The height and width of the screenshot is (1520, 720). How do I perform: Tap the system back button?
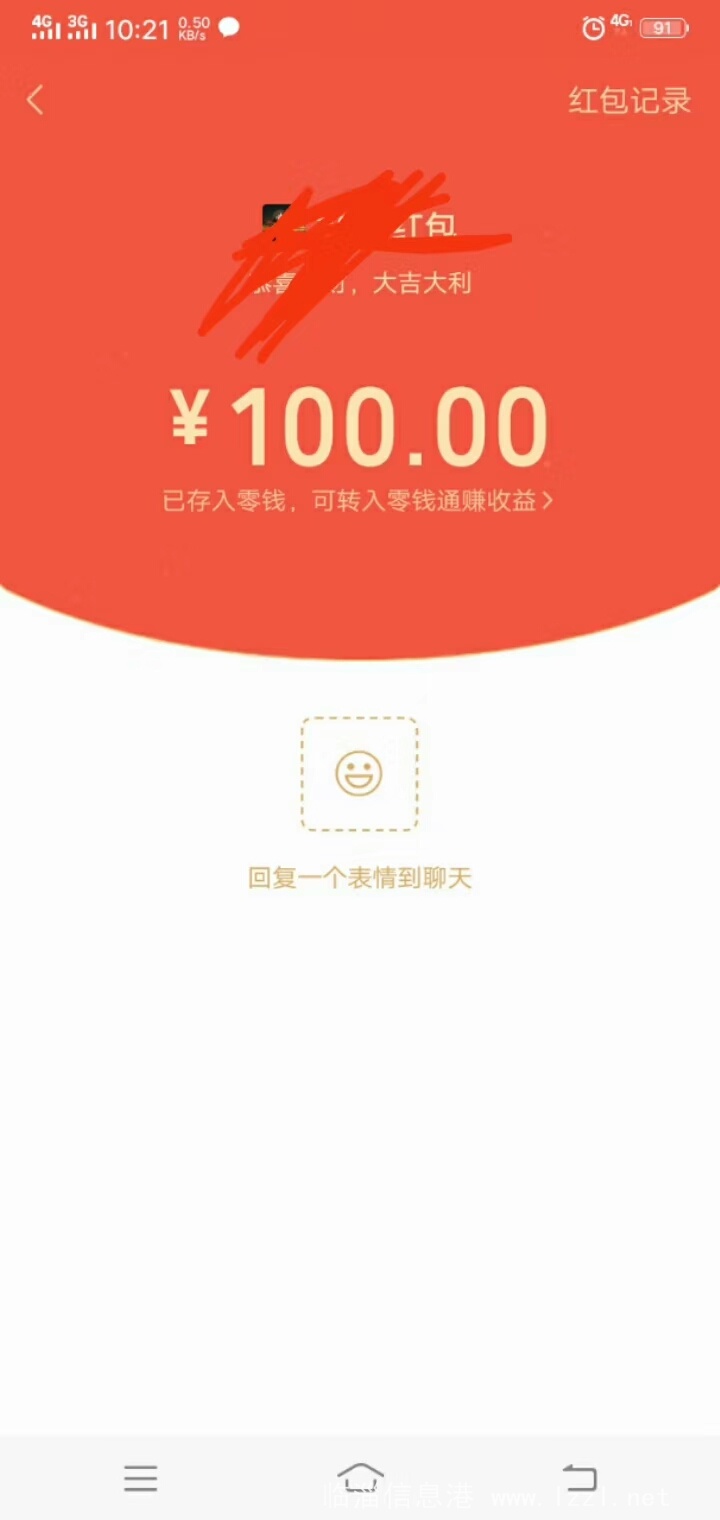(579, 1478)
